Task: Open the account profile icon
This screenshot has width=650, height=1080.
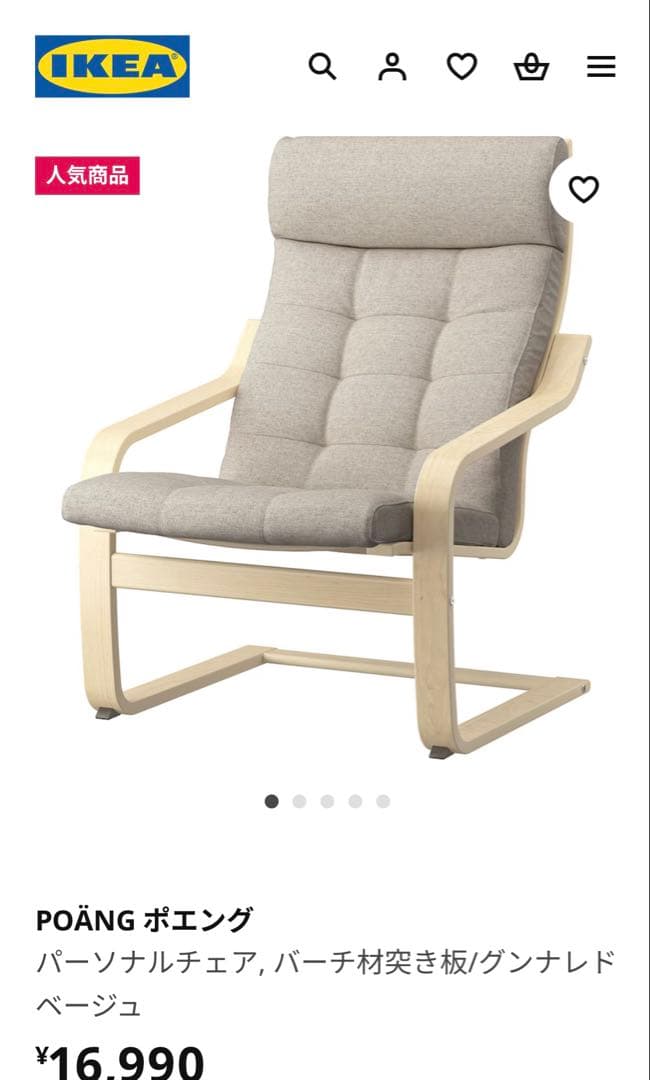Action: (x=392, y=67)
